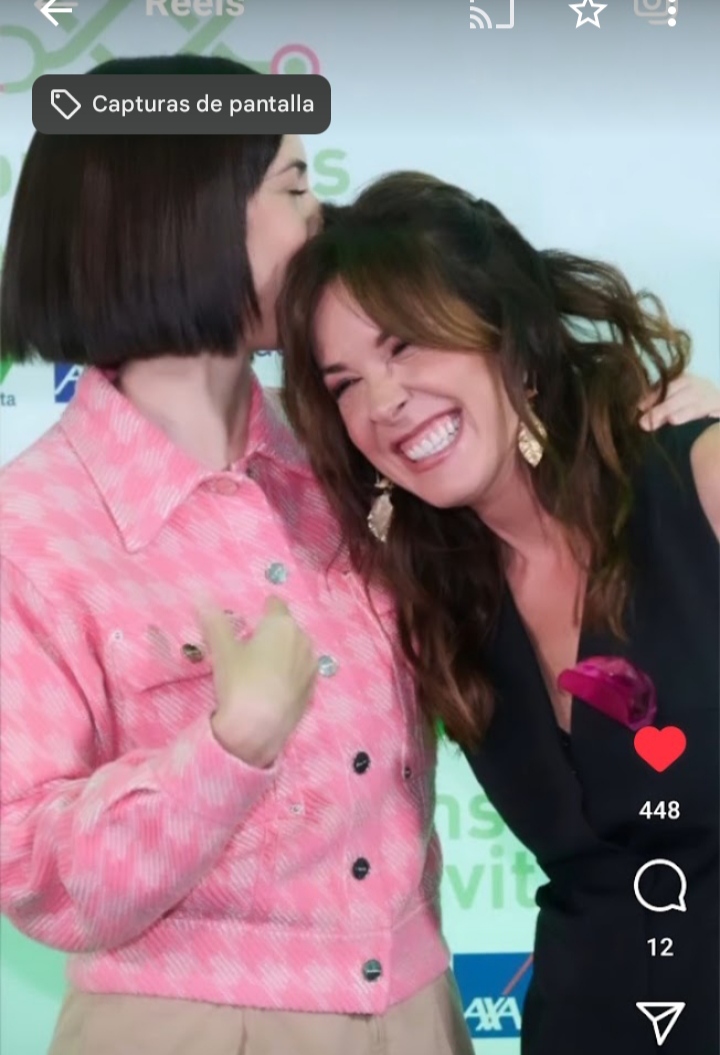This screenshot has width=720, height=1055.
Task: Open the Capturas de pantalla label chip
Action: [181, 104]
